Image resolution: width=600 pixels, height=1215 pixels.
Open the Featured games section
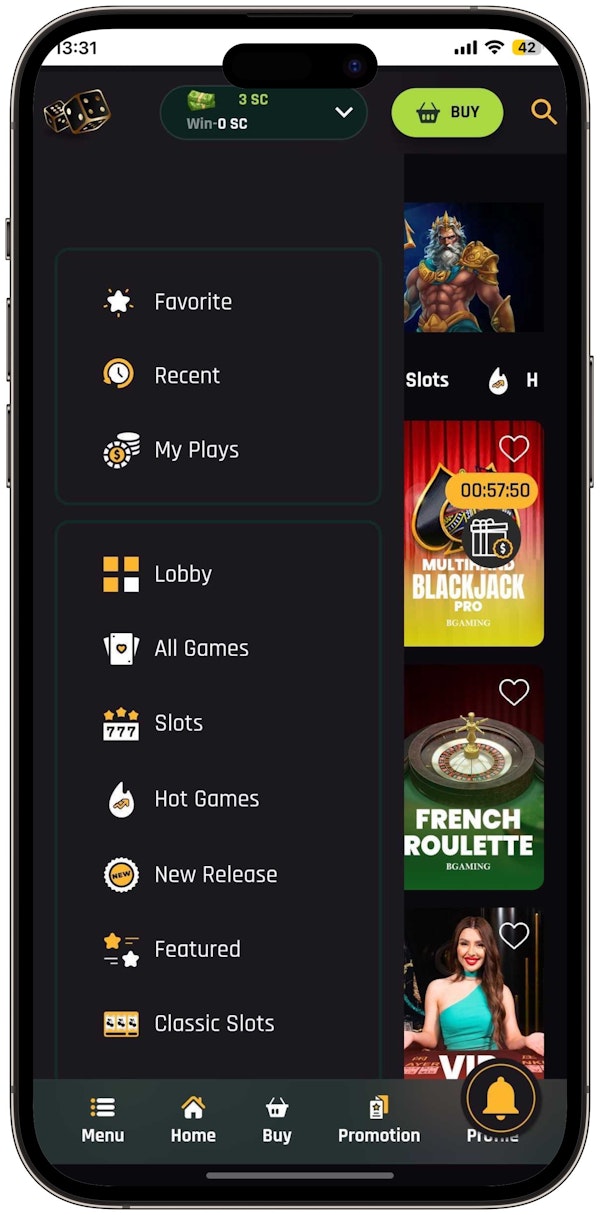point(197,949)
